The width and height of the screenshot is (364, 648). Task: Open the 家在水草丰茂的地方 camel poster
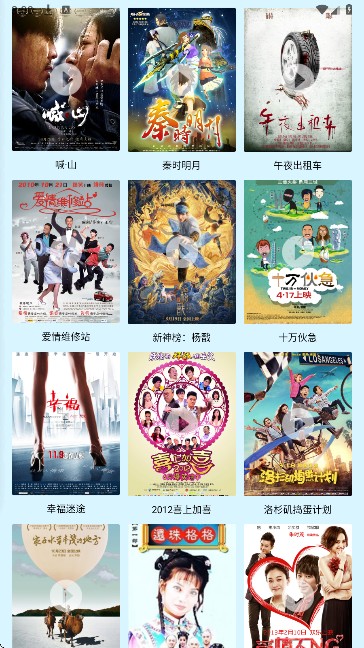coord(66,586)
